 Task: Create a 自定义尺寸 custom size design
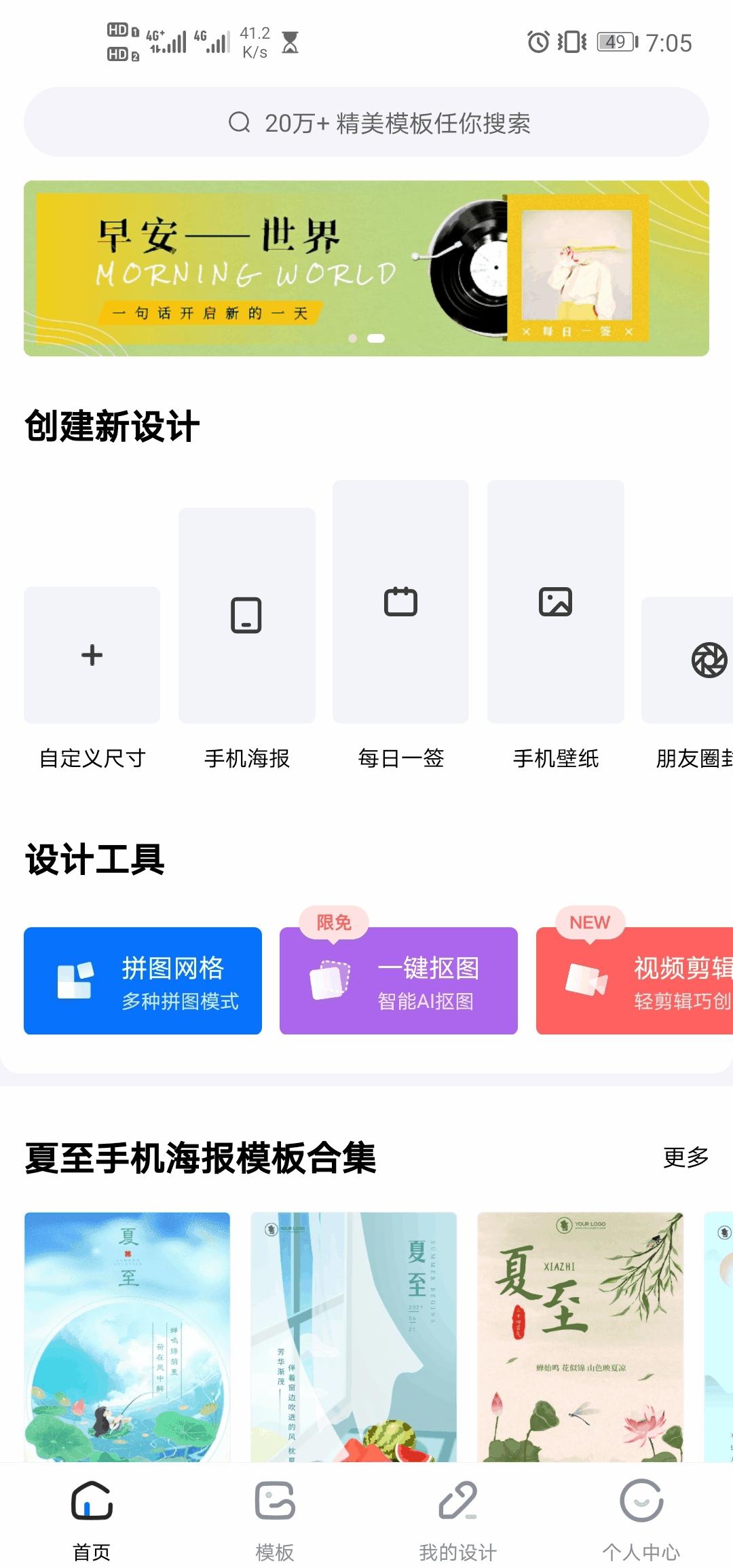(x=92, y=654)
